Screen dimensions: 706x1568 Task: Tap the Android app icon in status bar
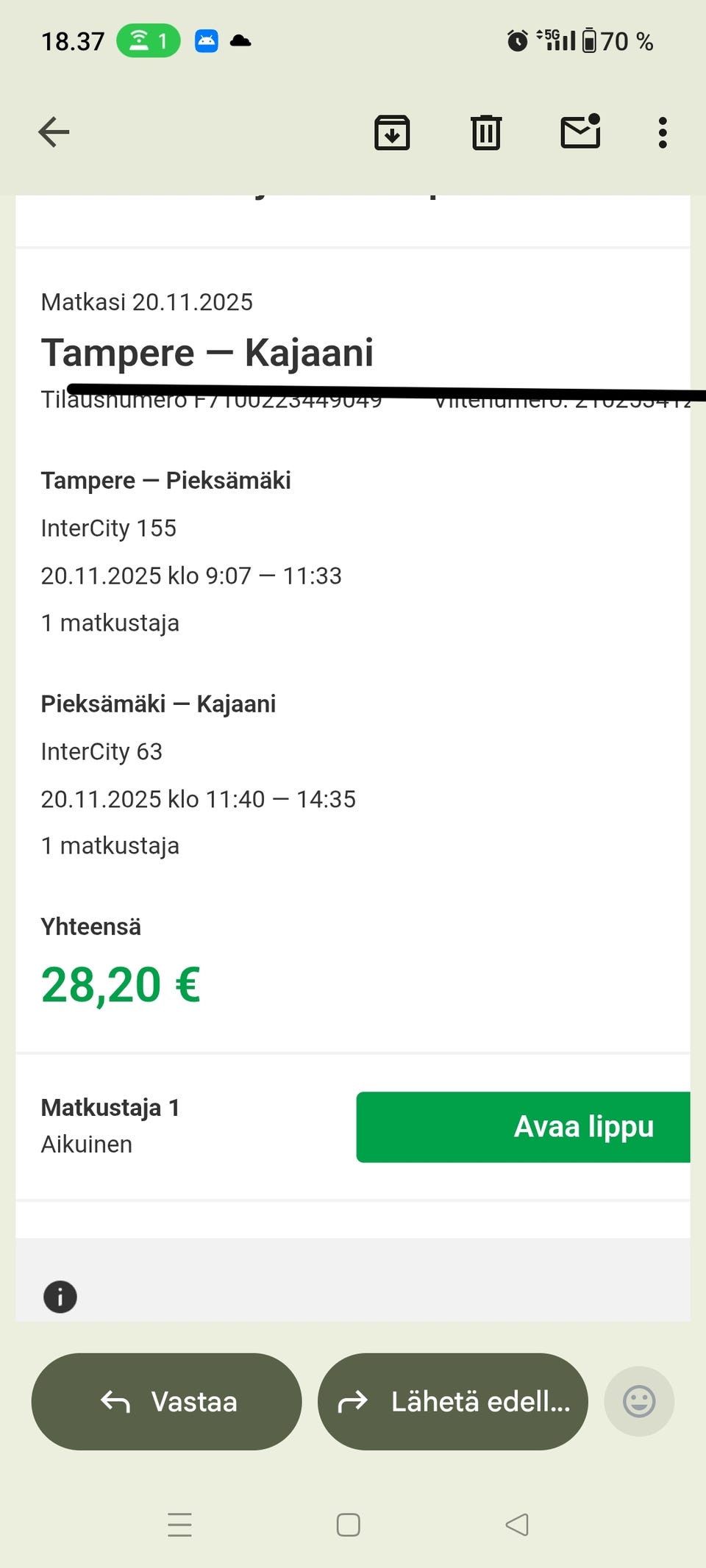tap(206, 40)
